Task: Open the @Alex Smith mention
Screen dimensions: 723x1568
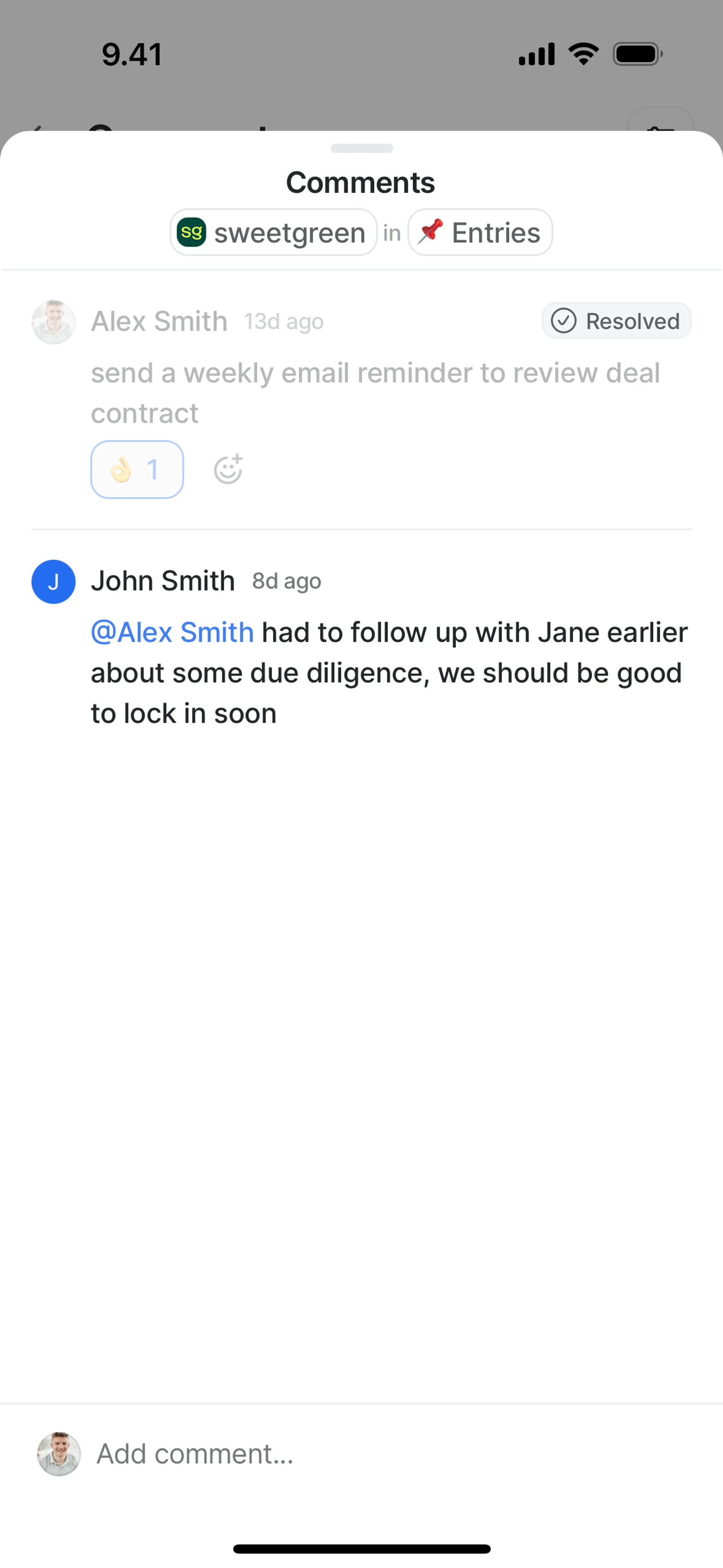Action: click(172, 633)
